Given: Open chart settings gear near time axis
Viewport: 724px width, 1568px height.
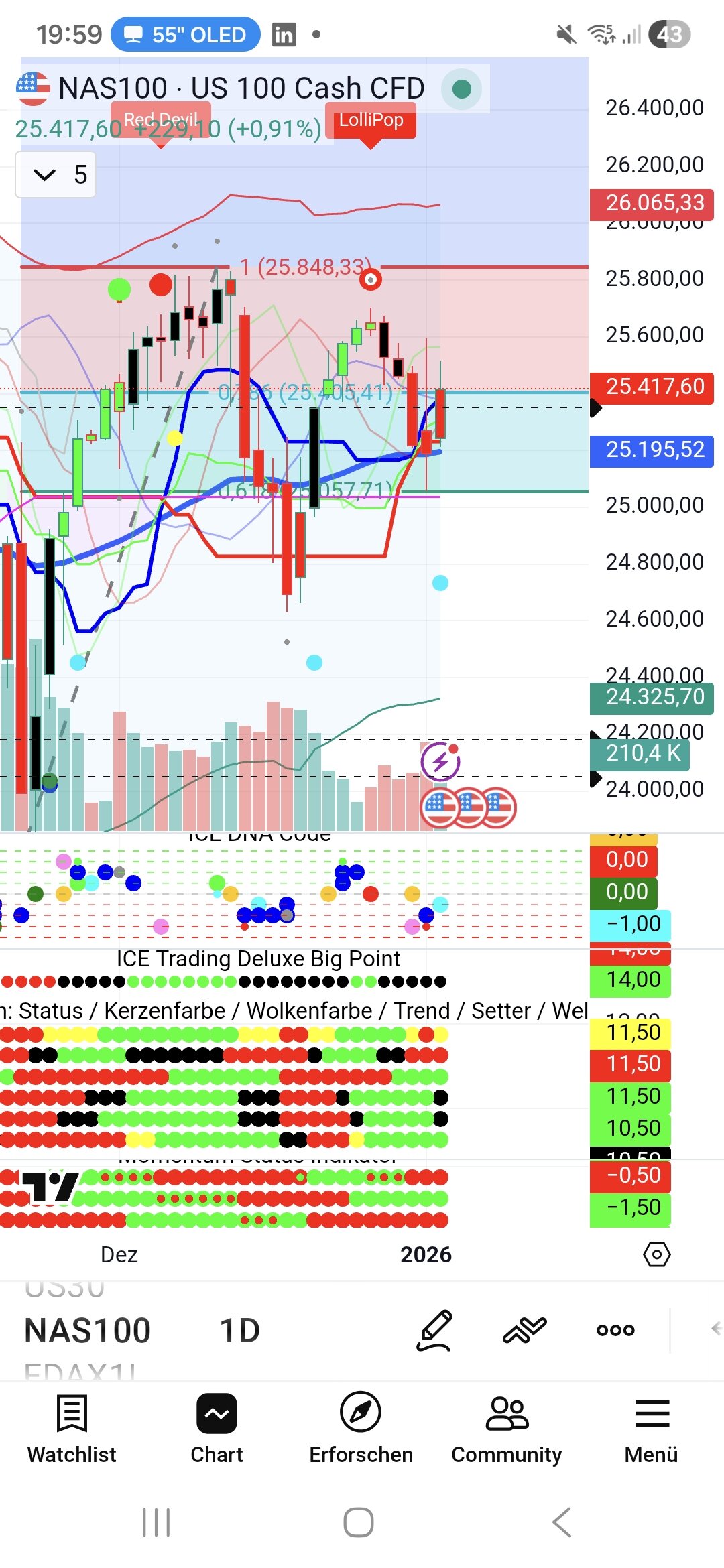Looking at the screenshot, I should tap(656, 1254).
